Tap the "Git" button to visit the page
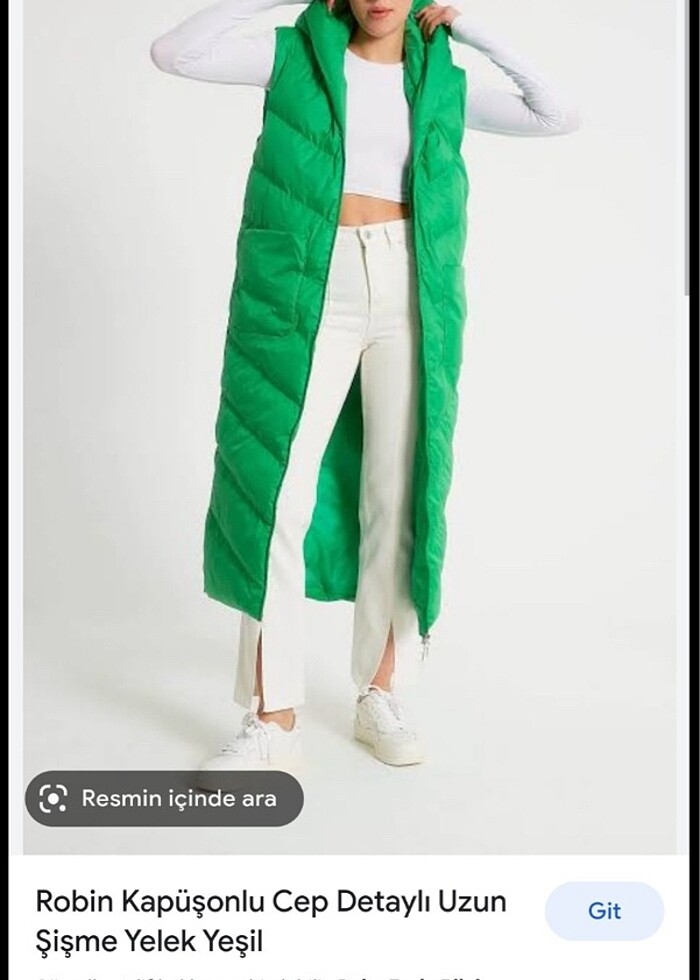The width and height of the screenshot is (700, 980). (604, 911)
